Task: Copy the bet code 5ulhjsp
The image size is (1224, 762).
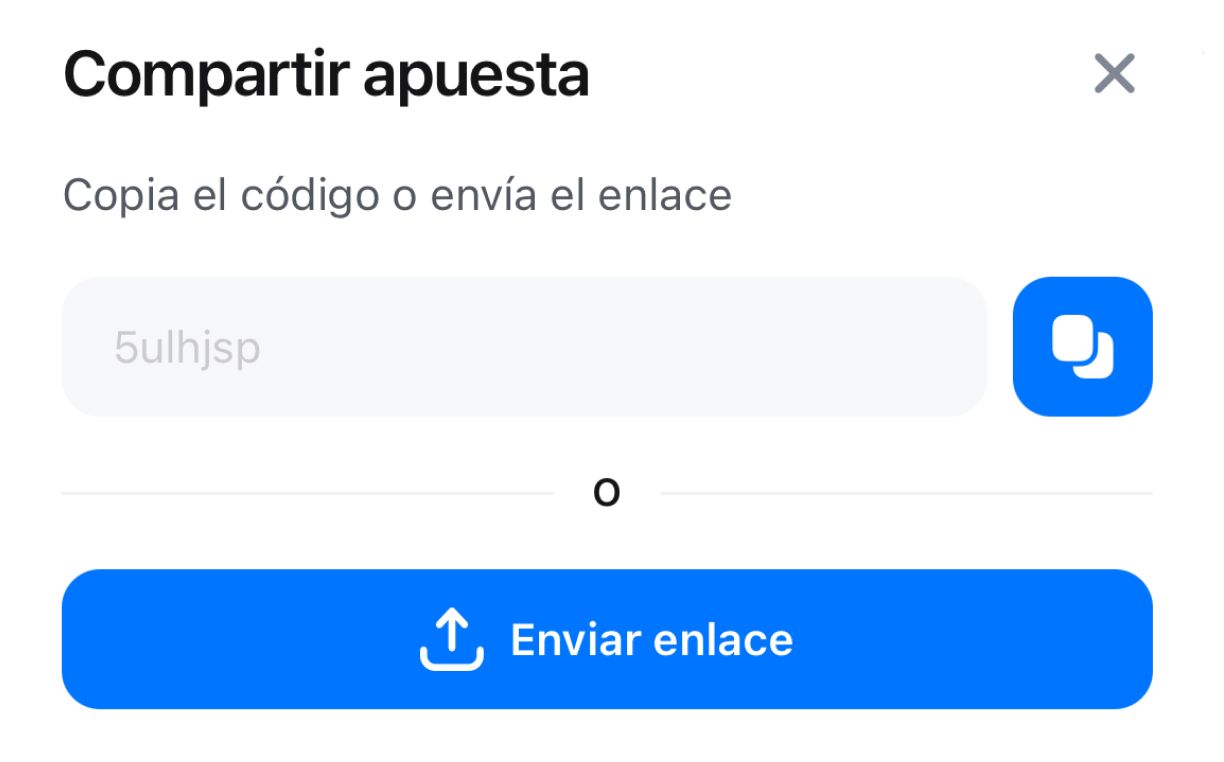Action: pos(1082,346)
